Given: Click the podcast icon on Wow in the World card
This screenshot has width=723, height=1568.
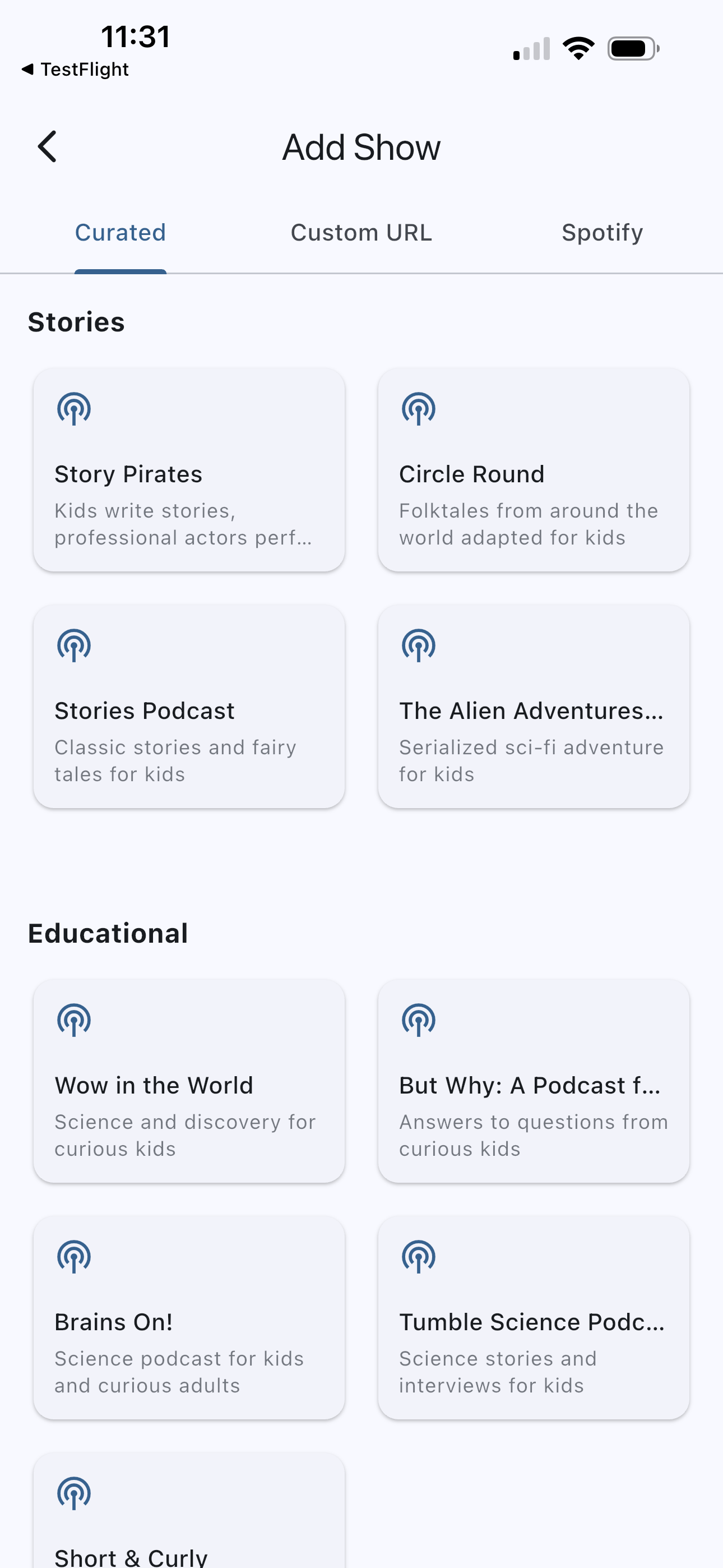Looking at the screenshot, I should (x=73, y=1020).
